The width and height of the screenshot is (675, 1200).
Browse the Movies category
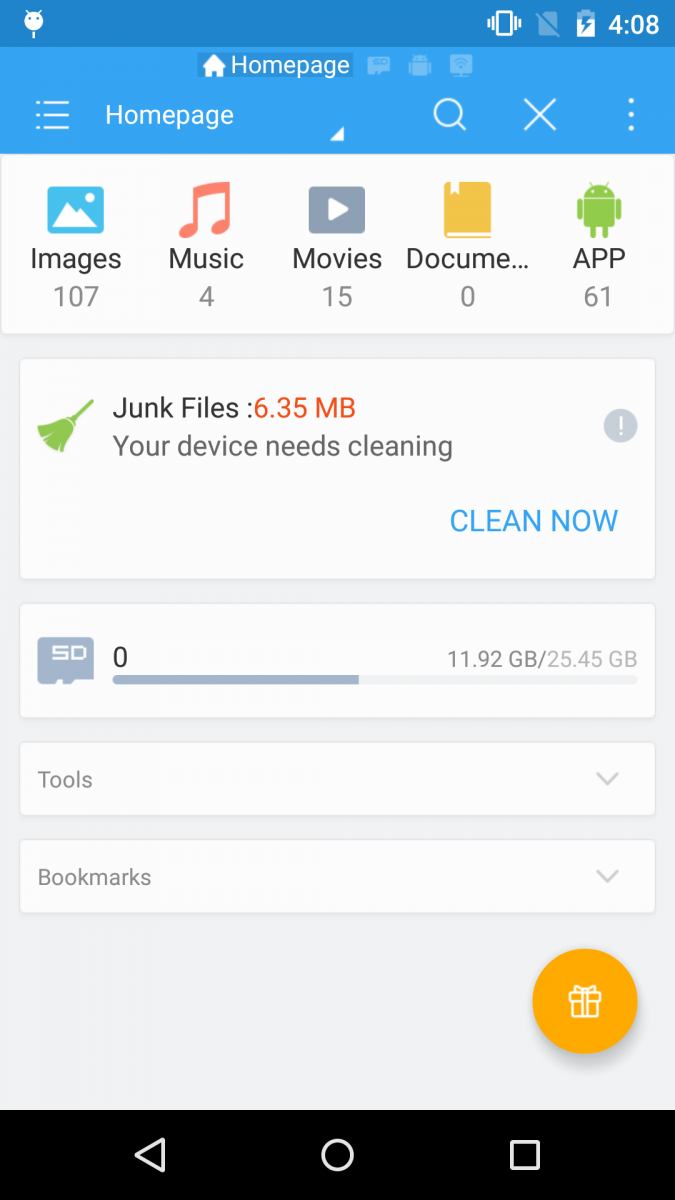click(337, 245)
